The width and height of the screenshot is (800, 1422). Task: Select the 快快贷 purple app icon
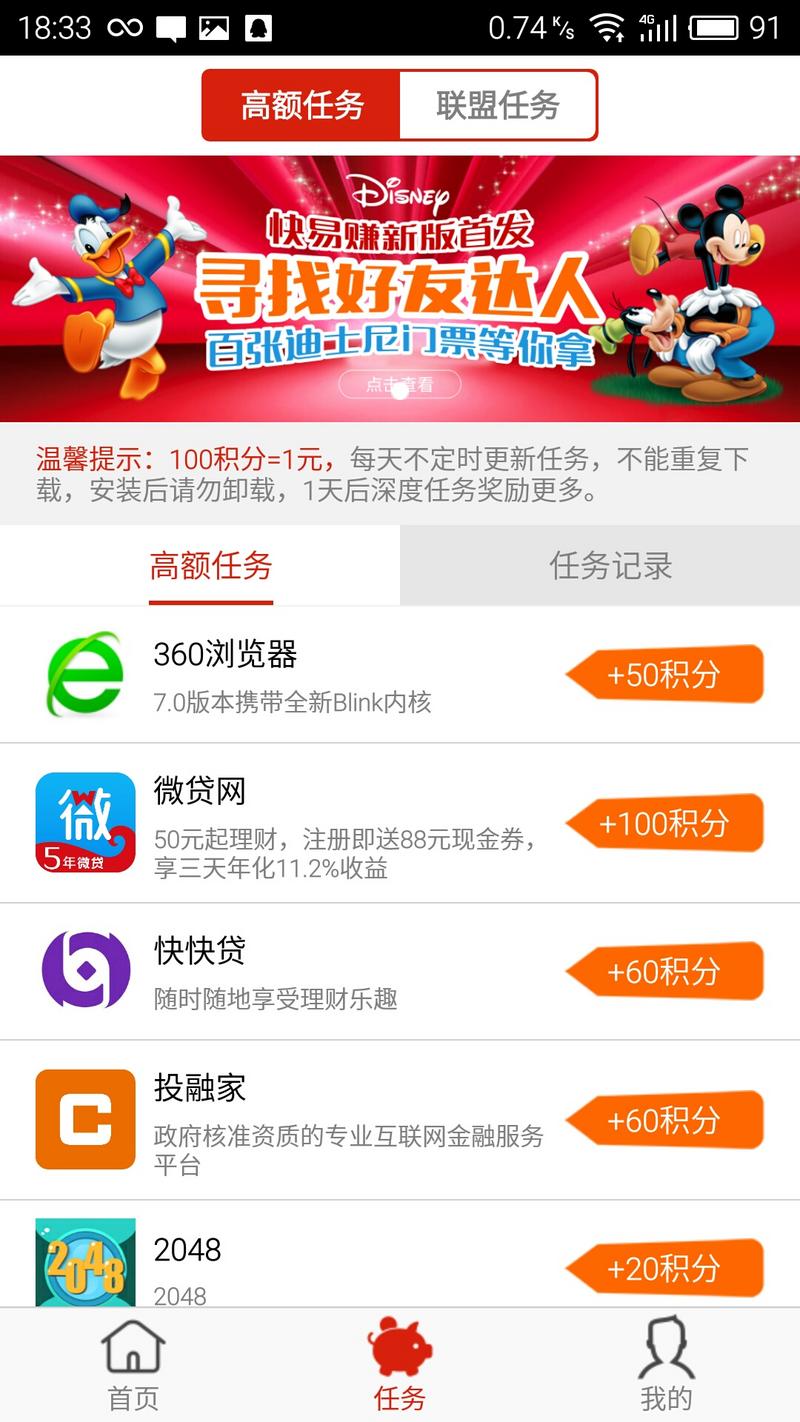[x=85, y=971]
